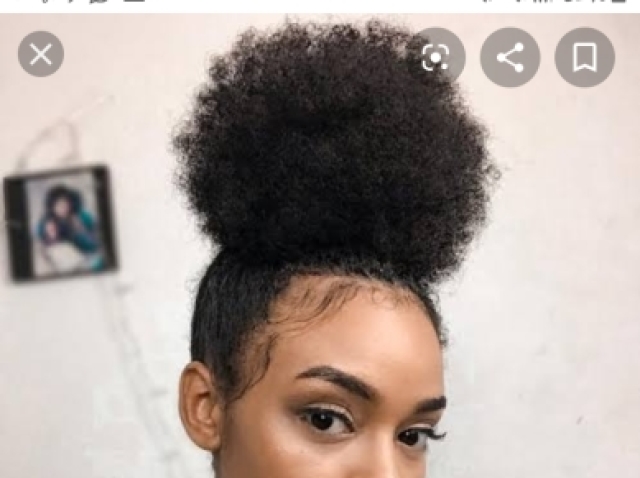
Task: Close the image viewer
Action: (x=41, y=55)
